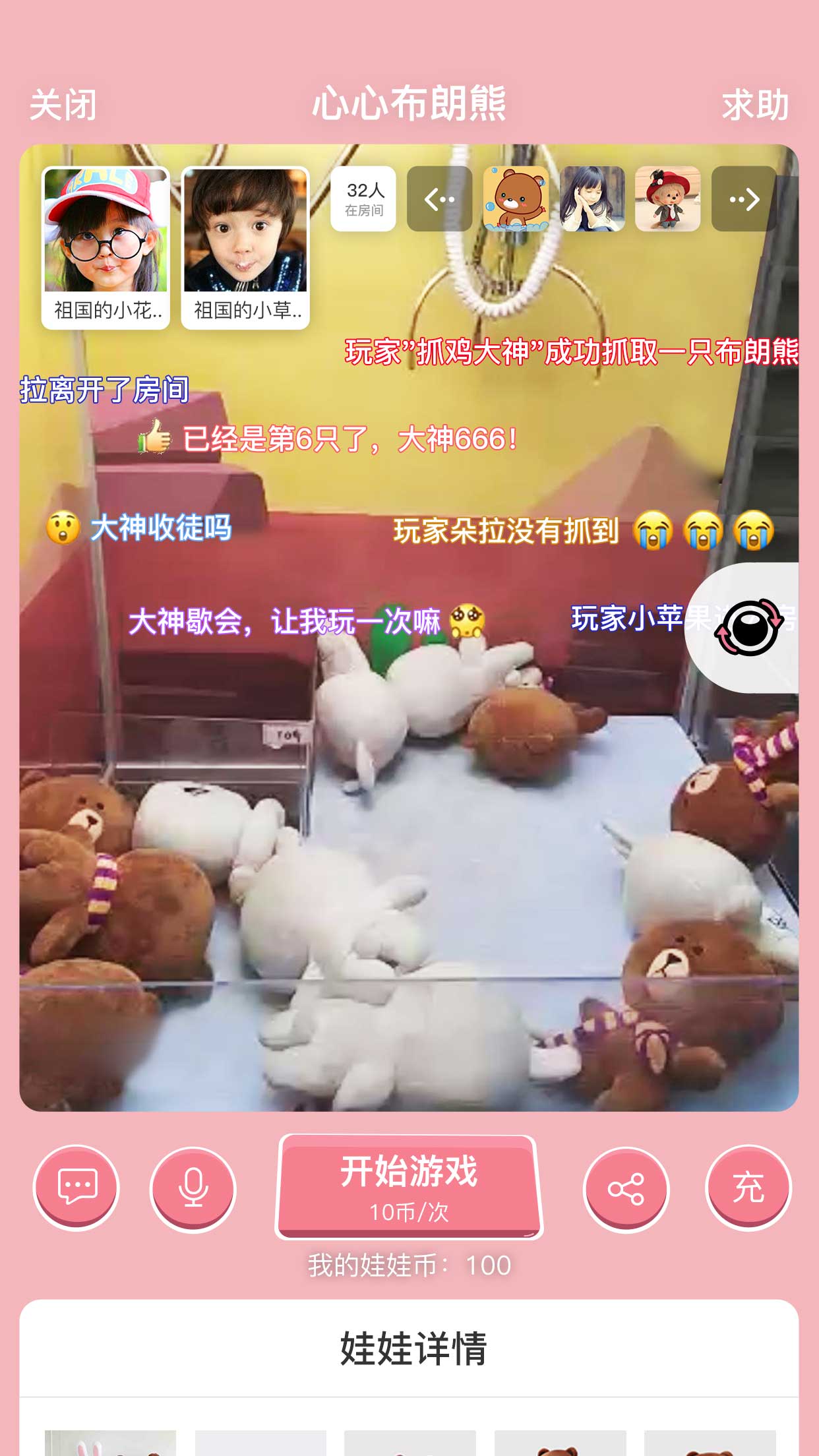819x1456 pixels.
Task: Open player 祖国的小花 profile card
Action: tap(106, 247)
